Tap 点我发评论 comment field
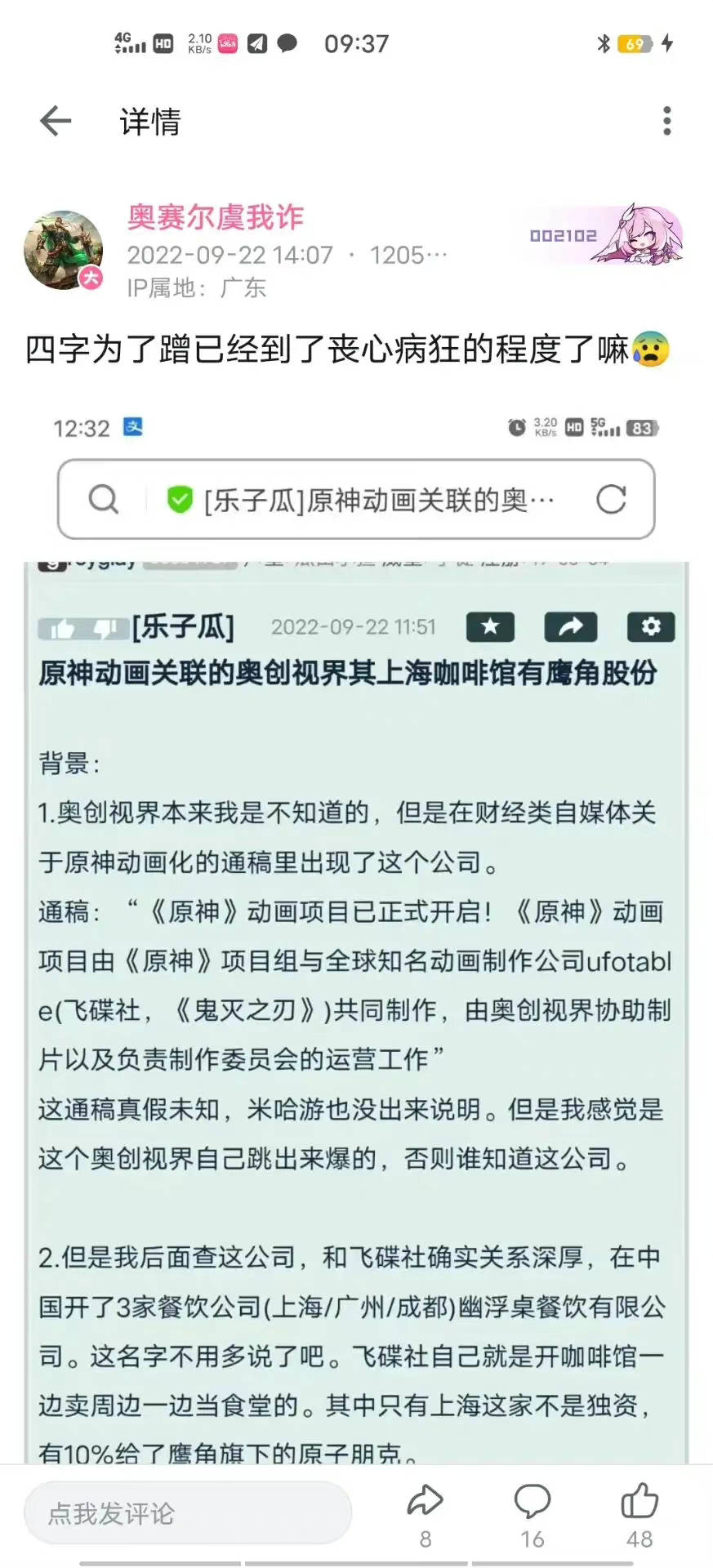The height and width of the screenshot is (1568, 713). click(188, 1513)
